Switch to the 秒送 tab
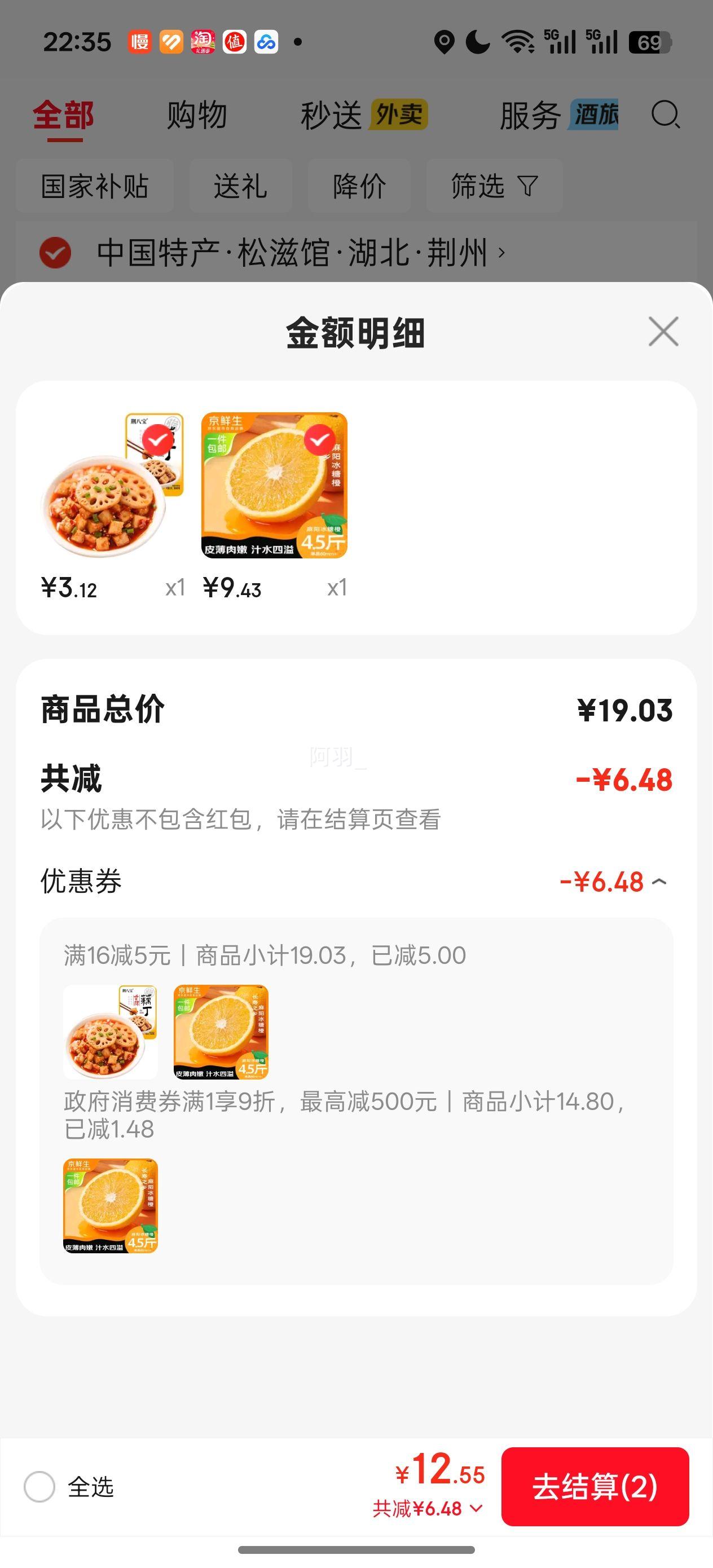 332,115
